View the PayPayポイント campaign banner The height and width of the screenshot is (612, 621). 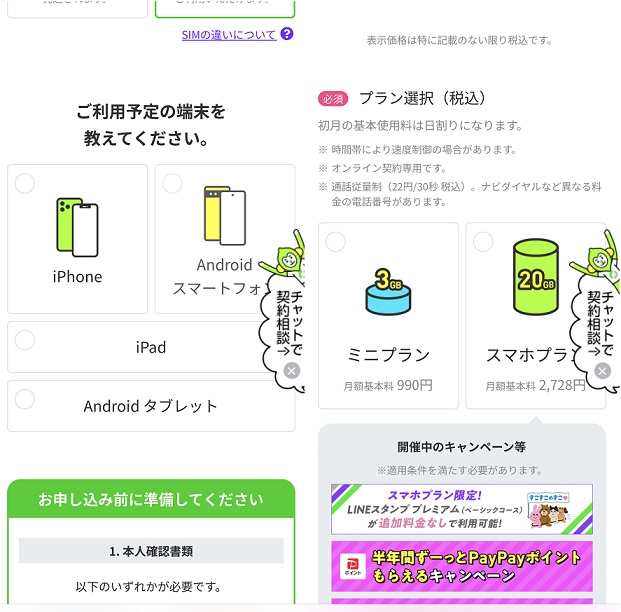(461, 565)
